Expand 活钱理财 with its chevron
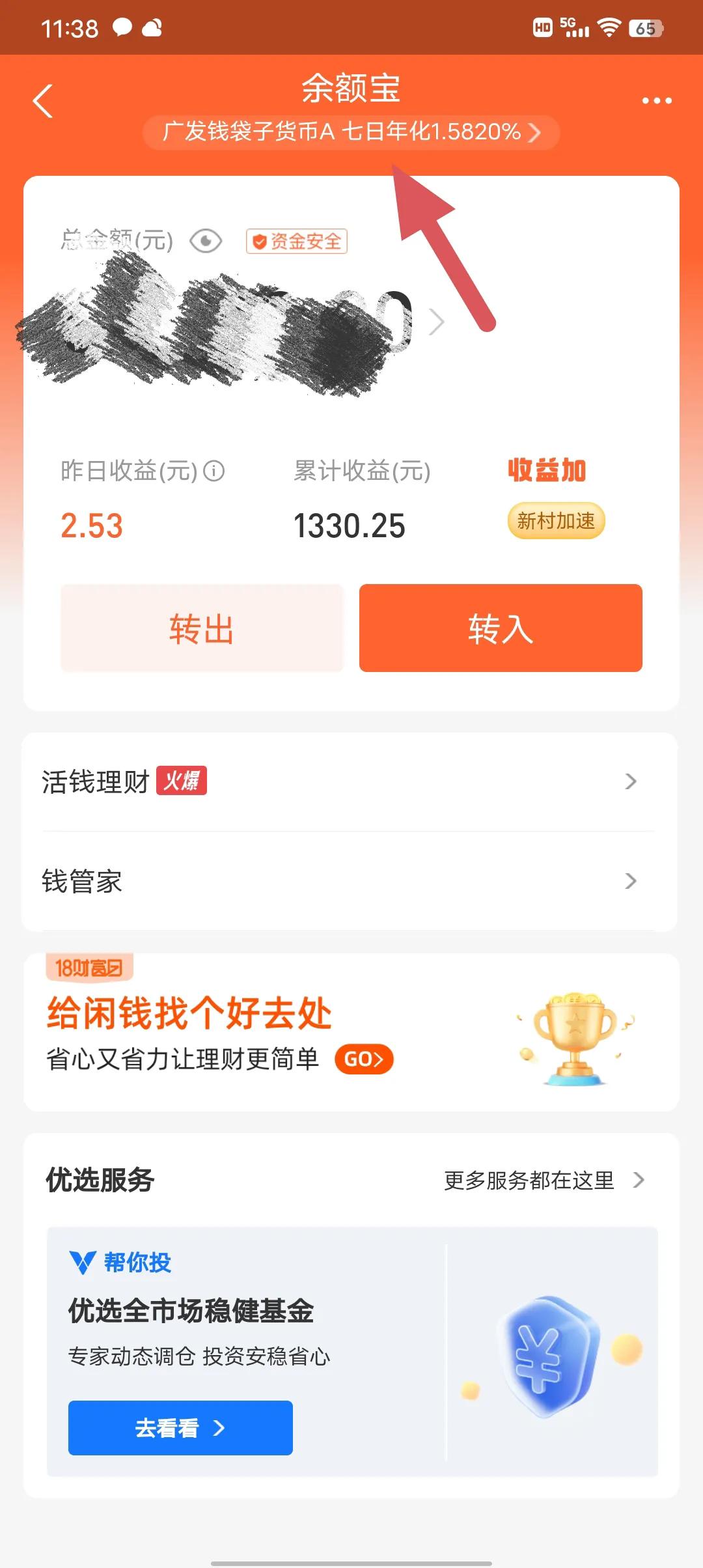The width and height of the screenshot is (703, 1568). (x=630, y=781)
